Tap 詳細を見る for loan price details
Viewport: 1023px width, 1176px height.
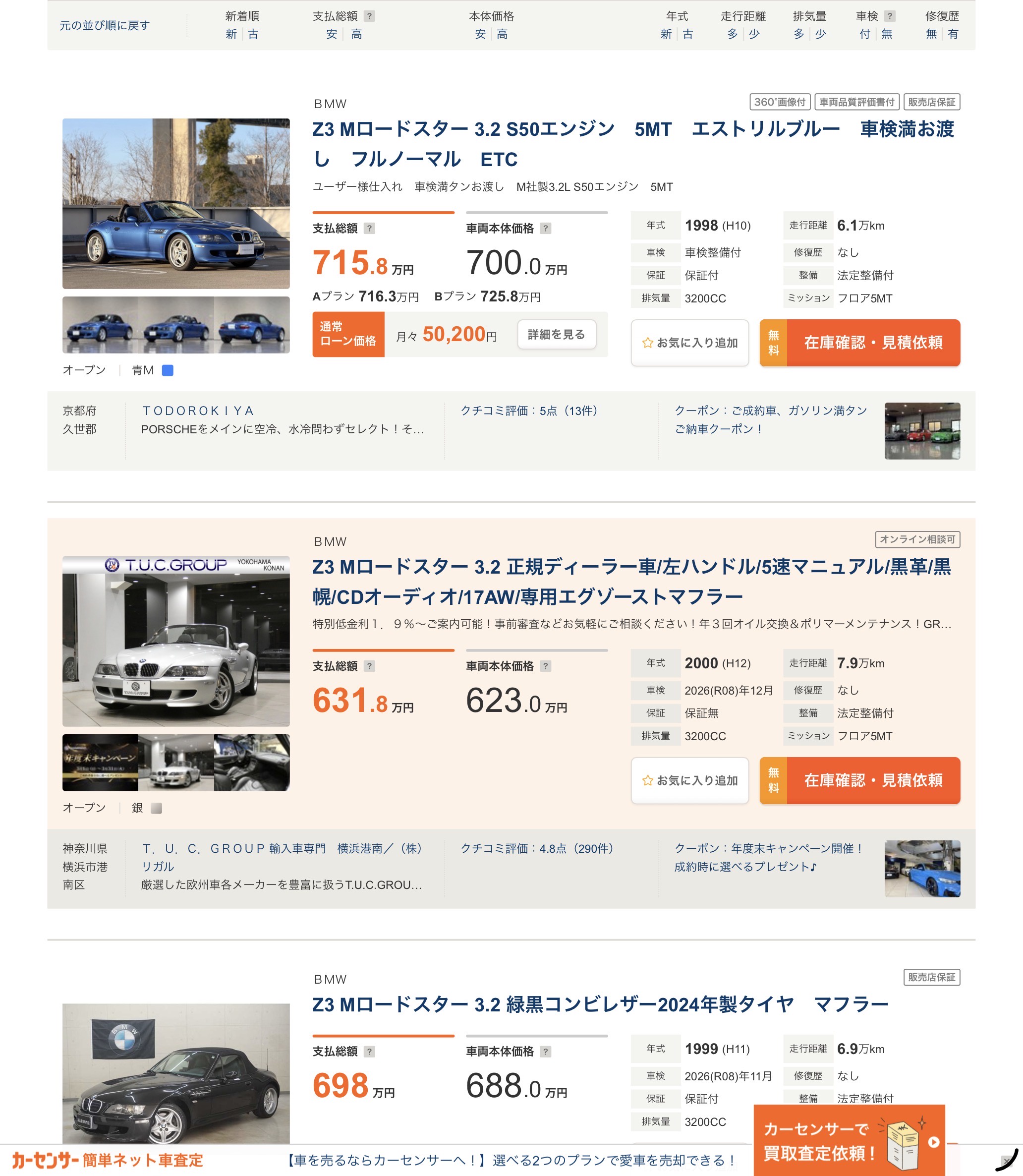(556, 334)
